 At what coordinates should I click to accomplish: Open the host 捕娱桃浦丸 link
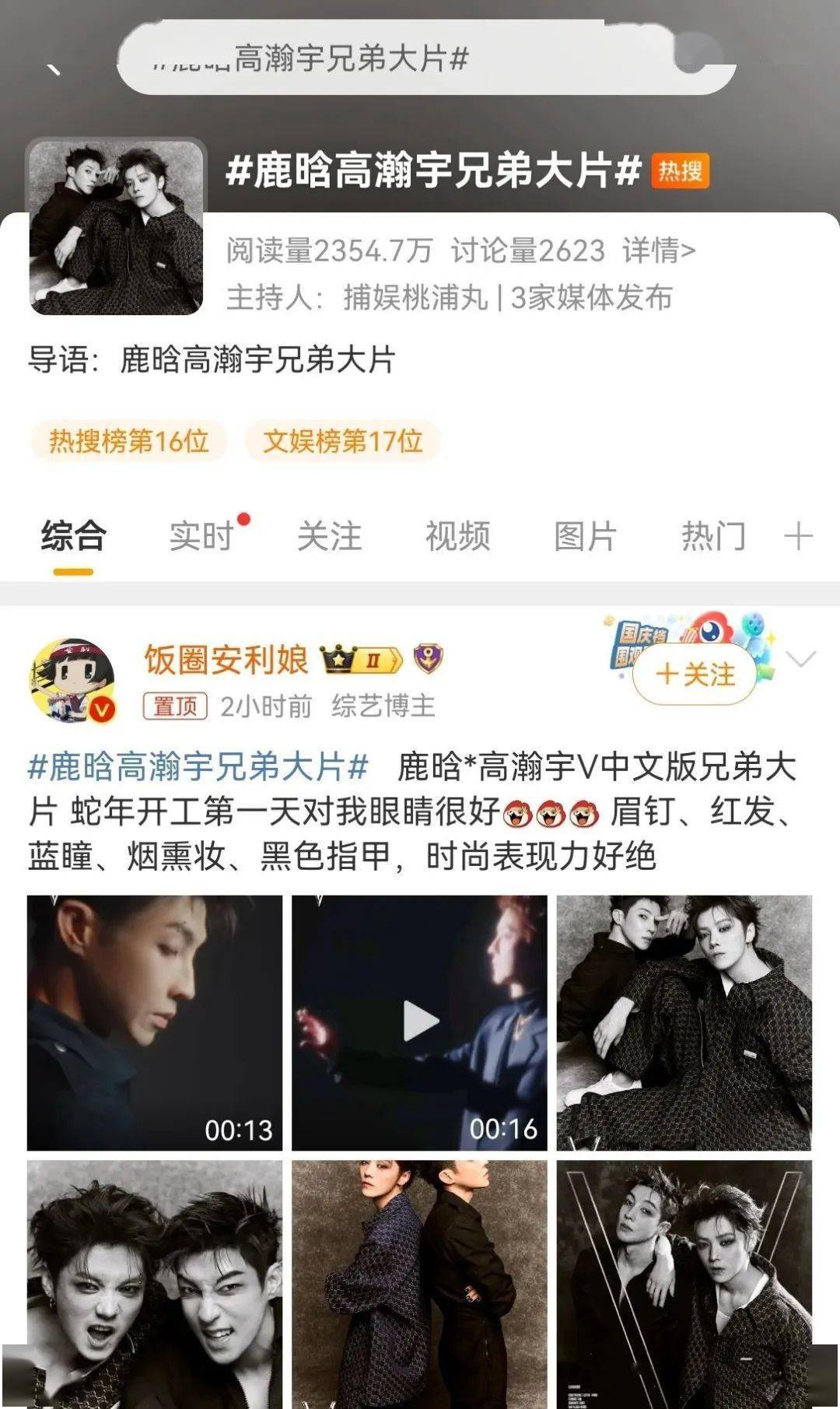(415, 298)
